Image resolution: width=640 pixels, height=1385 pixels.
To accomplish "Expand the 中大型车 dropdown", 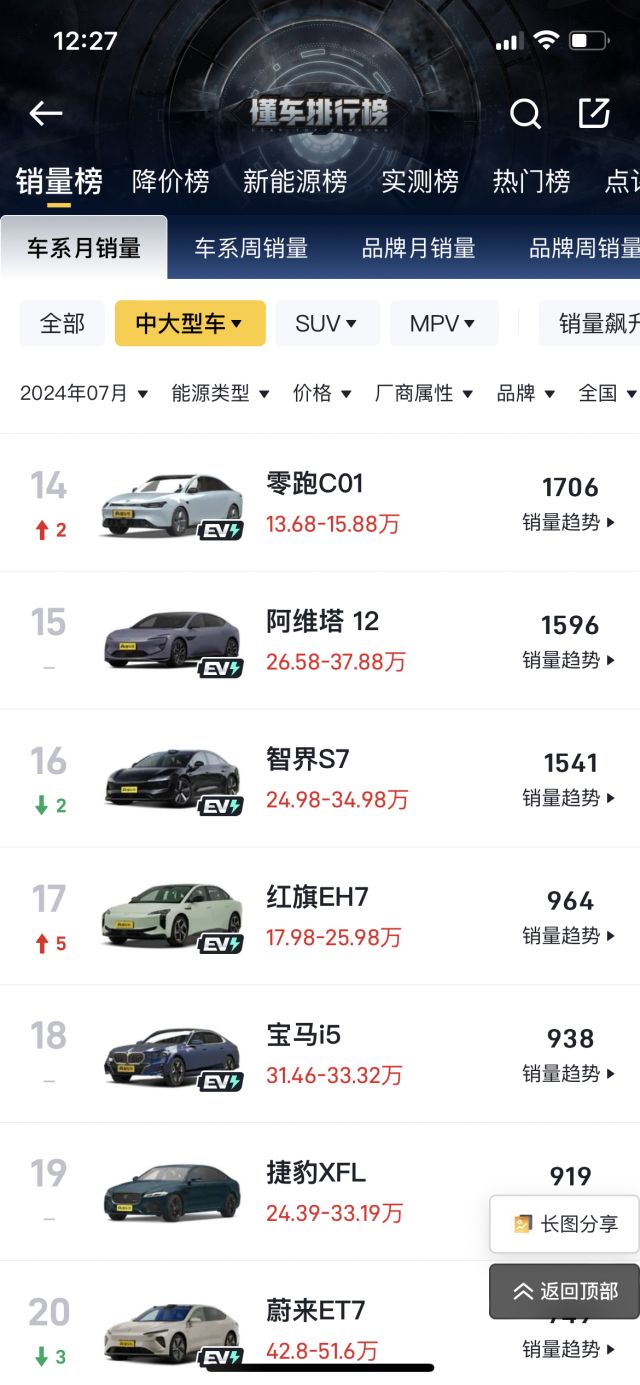I will pos(190,323).
